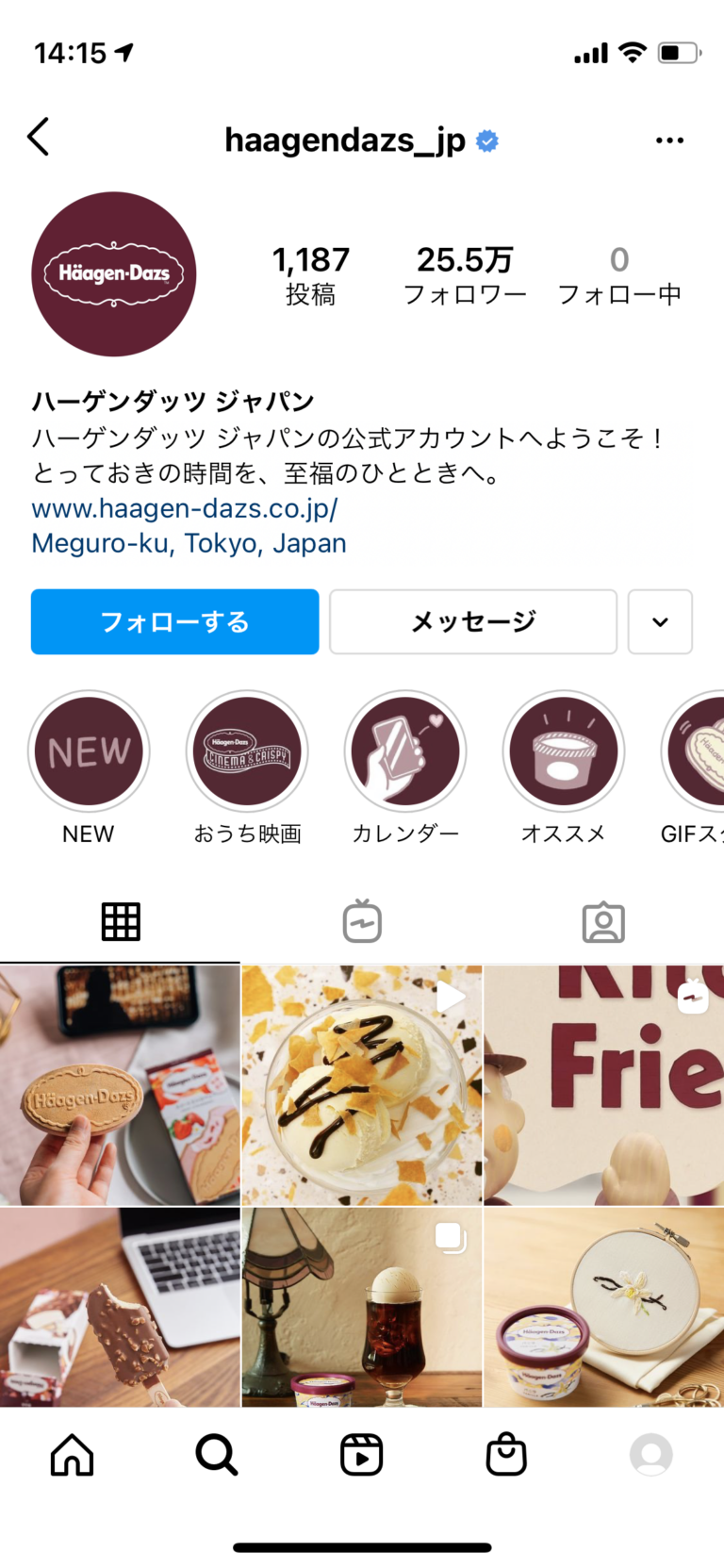View the followers count 25.5万
This screenshot has width=724, height=1568.
coord(465,273)
